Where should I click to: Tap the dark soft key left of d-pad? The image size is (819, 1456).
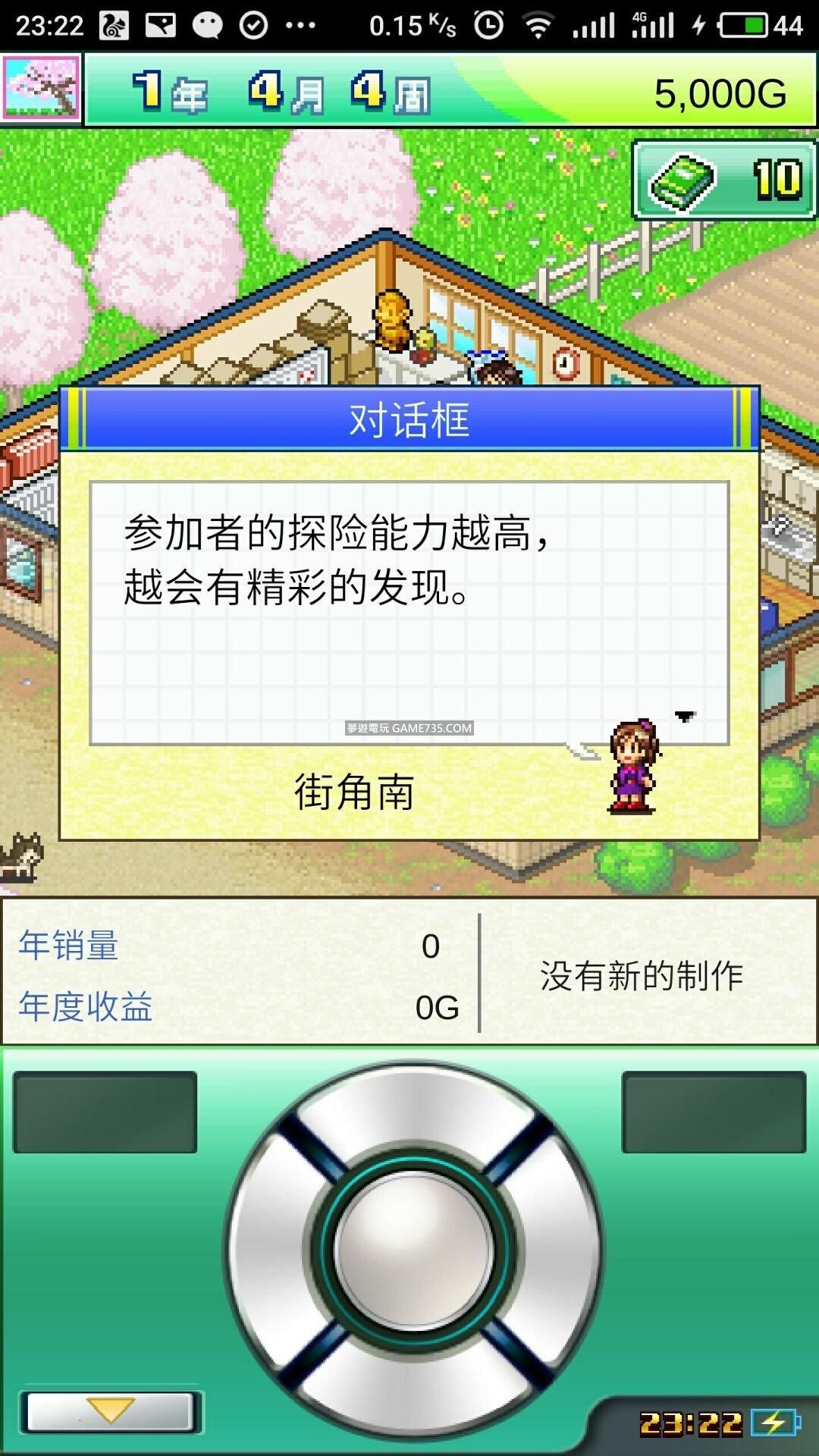point(105,1112)
